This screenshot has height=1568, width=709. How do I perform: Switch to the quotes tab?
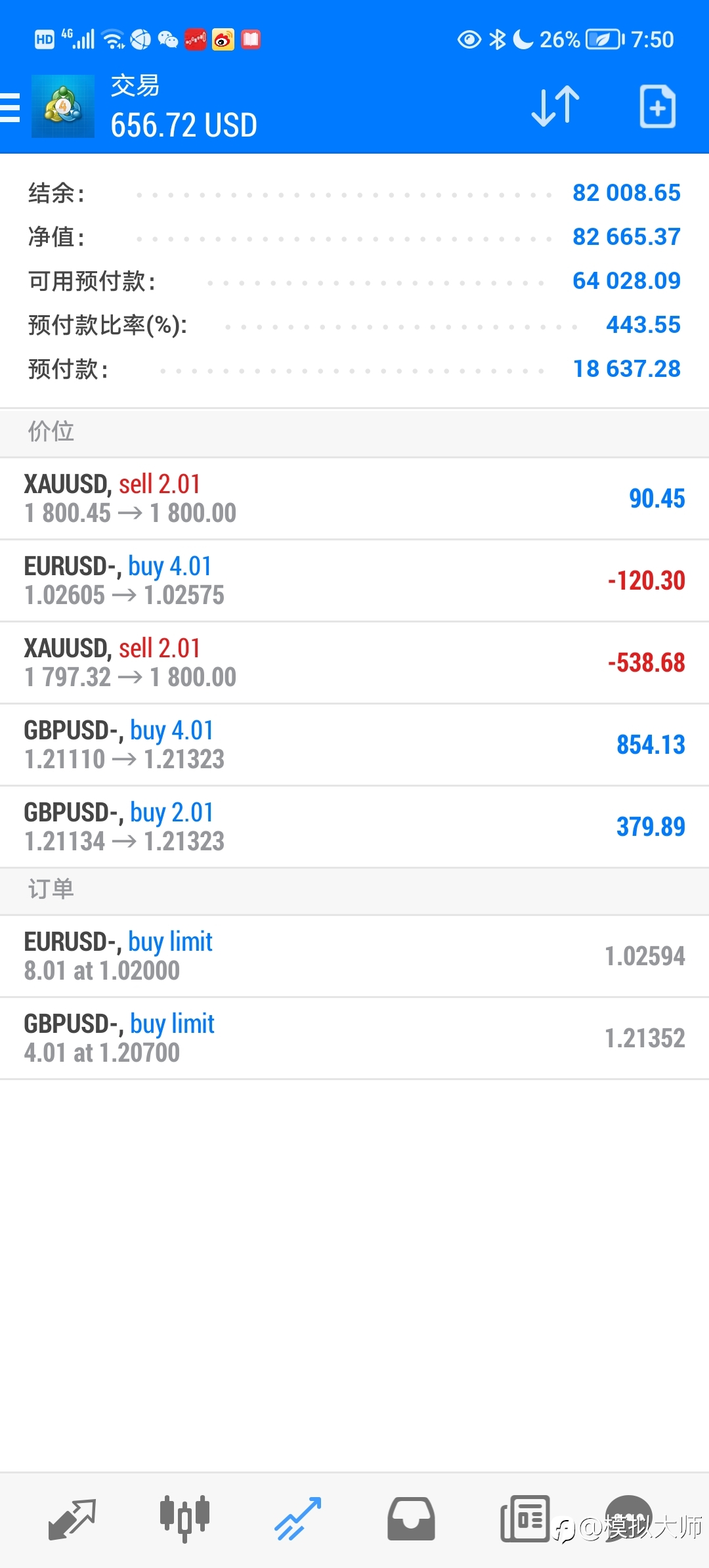point(72,1519)
